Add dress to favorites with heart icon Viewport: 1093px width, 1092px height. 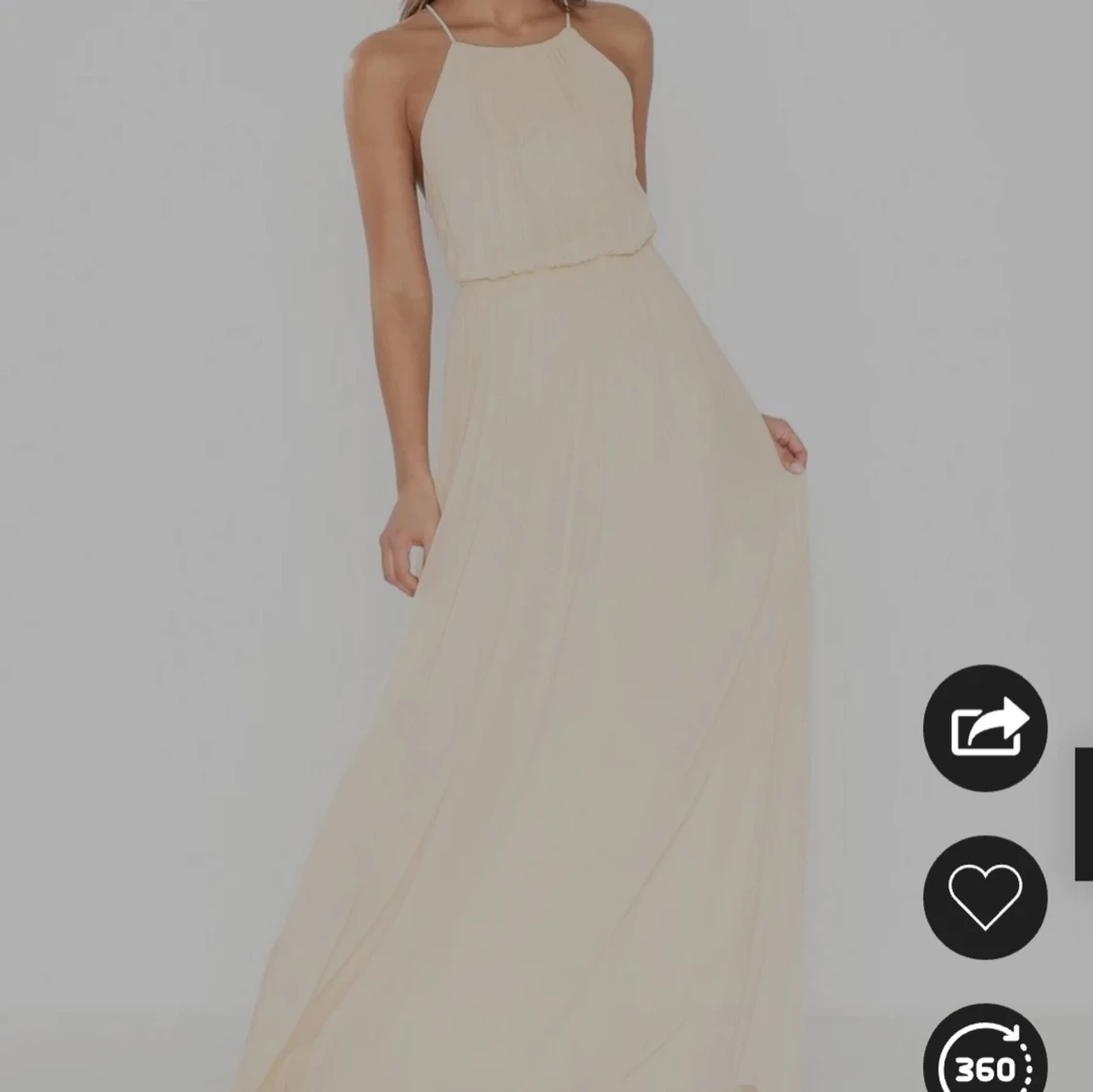coord(984,897)
